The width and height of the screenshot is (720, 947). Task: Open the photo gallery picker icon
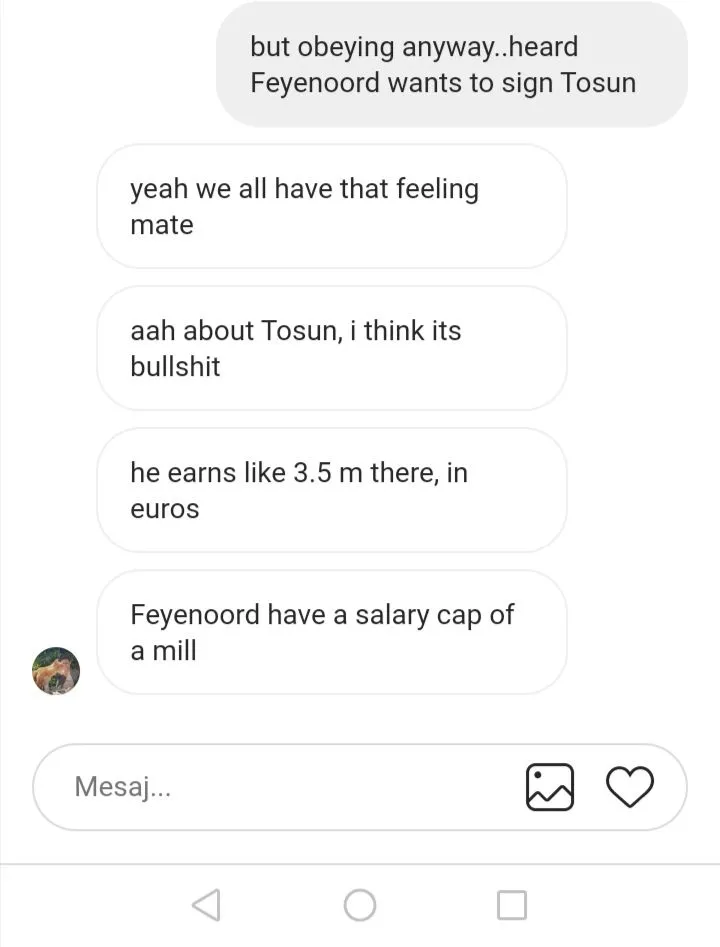coord(550,787)
